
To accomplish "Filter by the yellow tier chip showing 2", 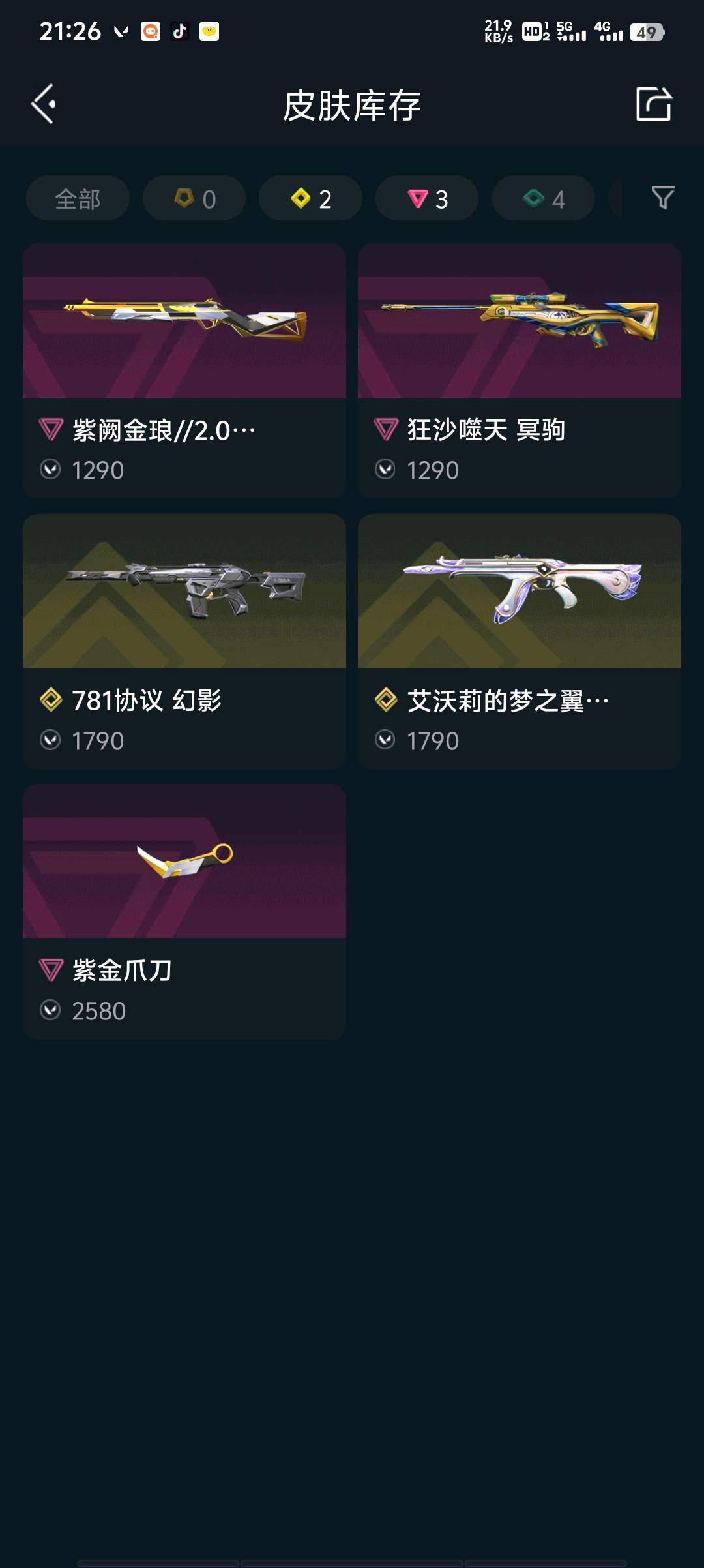I will click(x=310, y=198).
